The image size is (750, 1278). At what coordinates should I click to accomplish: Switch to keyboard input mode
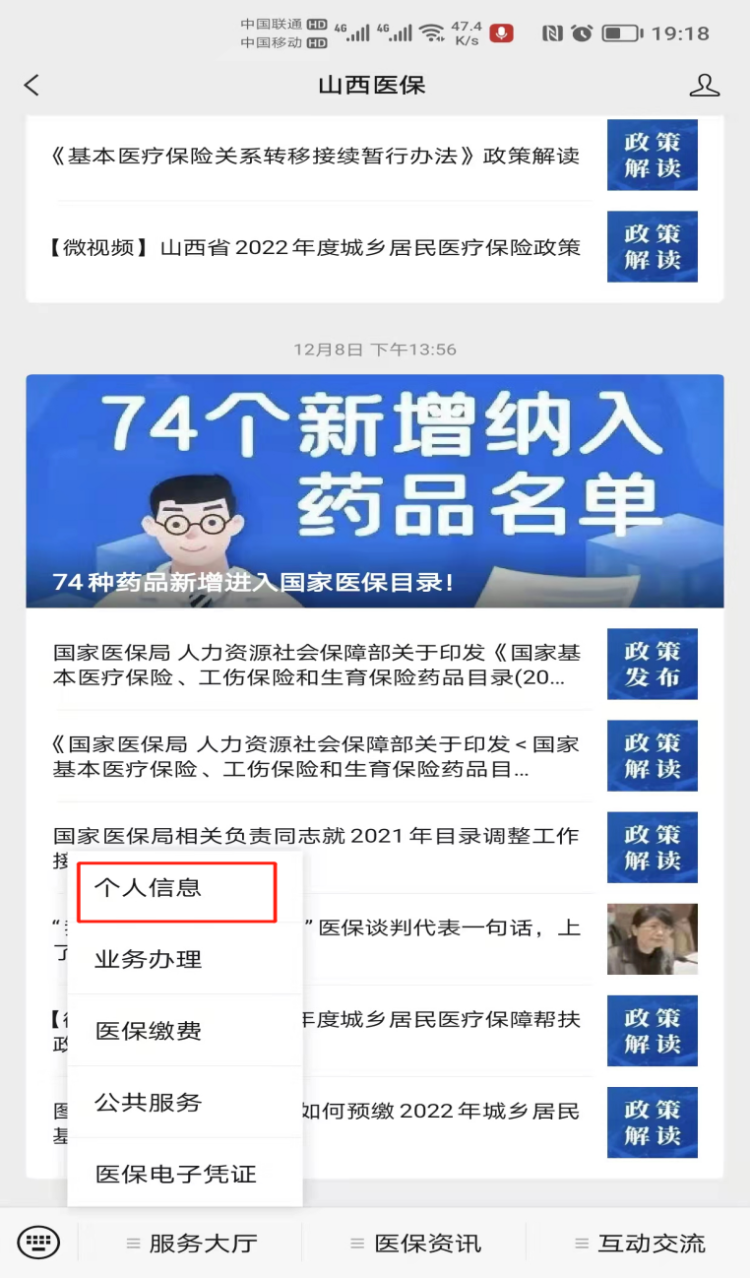click(39, 1243)
